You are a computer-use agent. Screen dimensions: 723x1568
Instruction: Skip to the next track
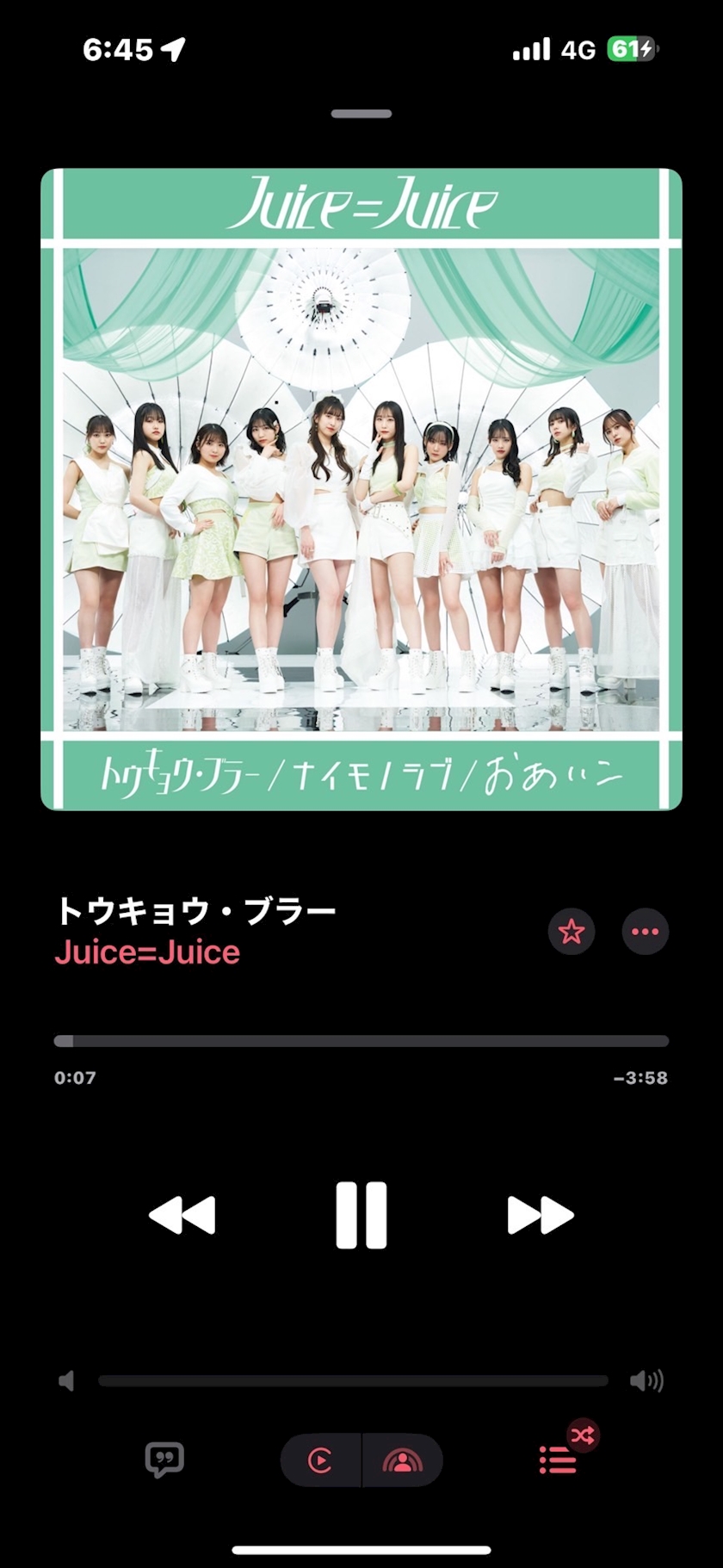pos(541,1215)
